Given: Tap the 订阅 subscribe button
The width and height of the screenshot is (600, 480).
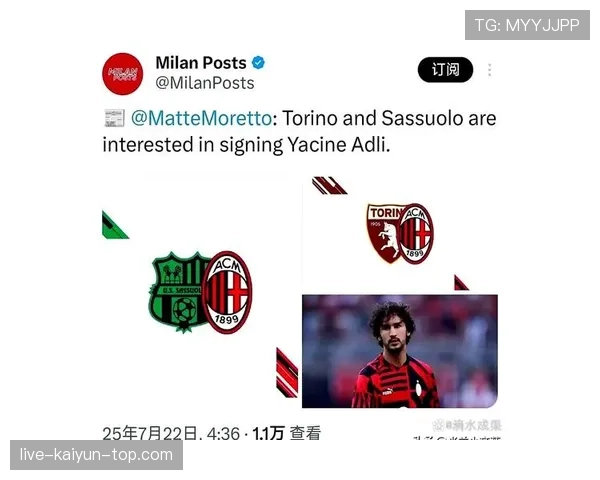Looking at the screenshot, I should pyautogui.click(x=444, y=70).
